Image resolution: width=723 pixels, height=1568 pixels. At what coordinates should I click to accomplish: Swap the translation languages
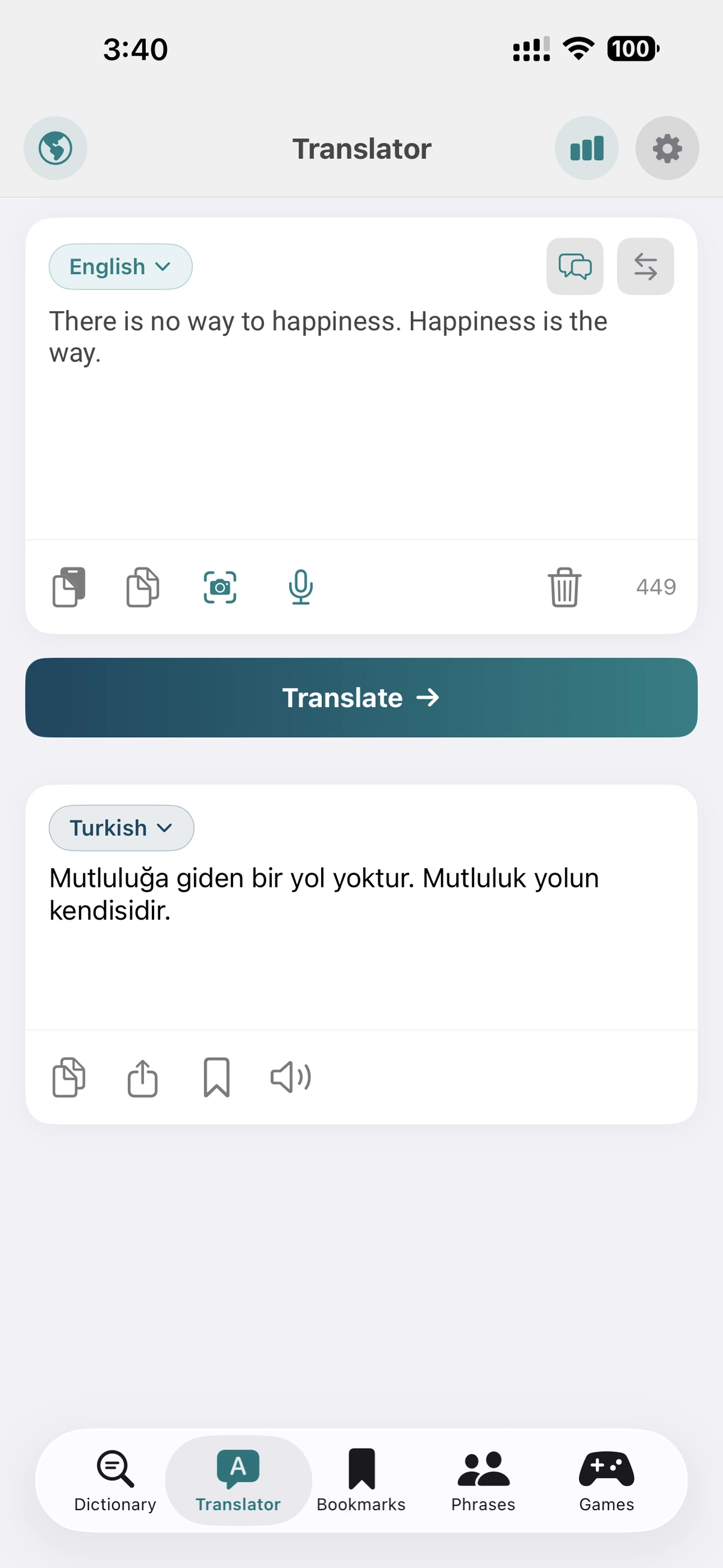[x=645, y=266]
